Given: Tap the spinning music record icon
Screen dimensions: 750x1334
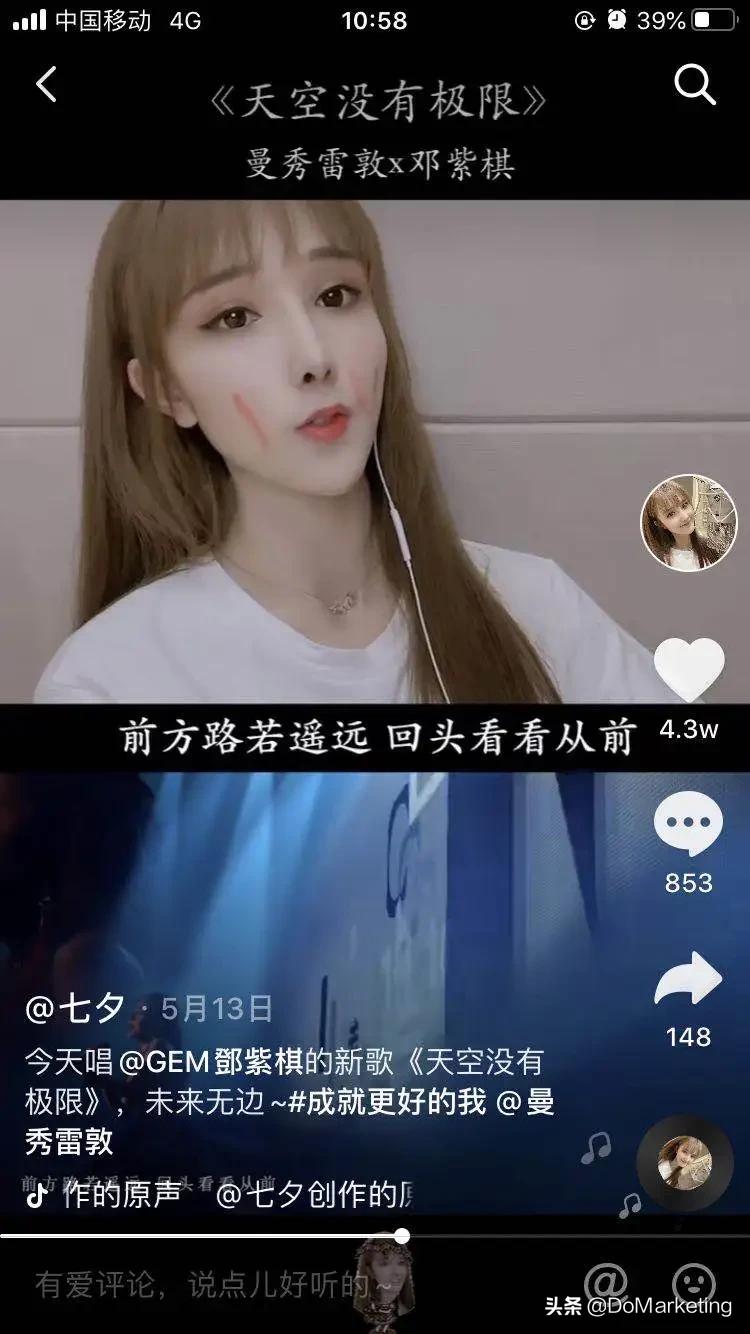Looking at the screenshot, I should click(x=688, y=1163).
